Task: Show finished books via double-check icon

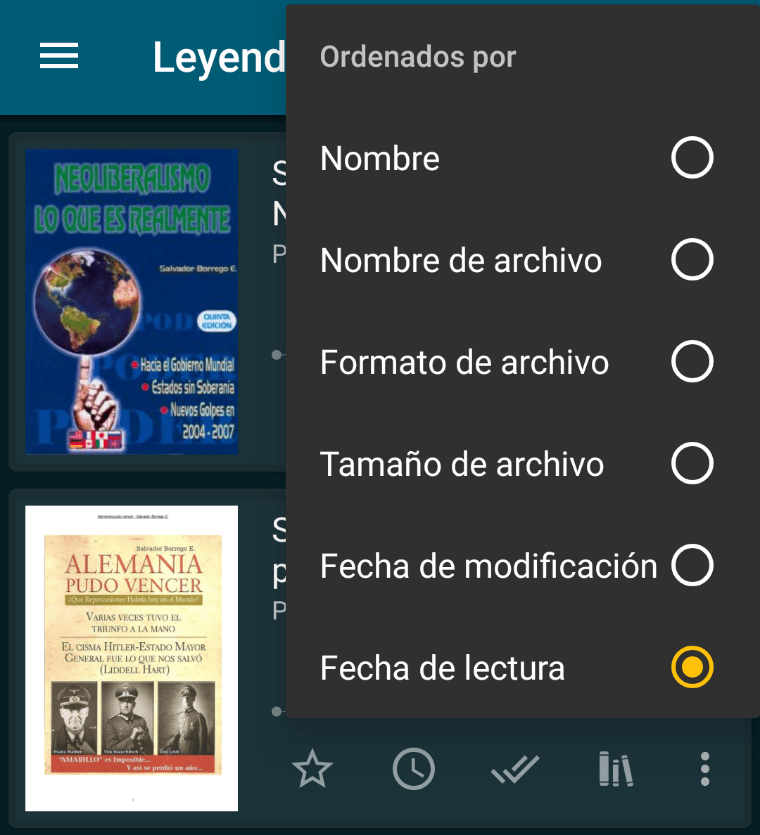Action: (514, 769)
